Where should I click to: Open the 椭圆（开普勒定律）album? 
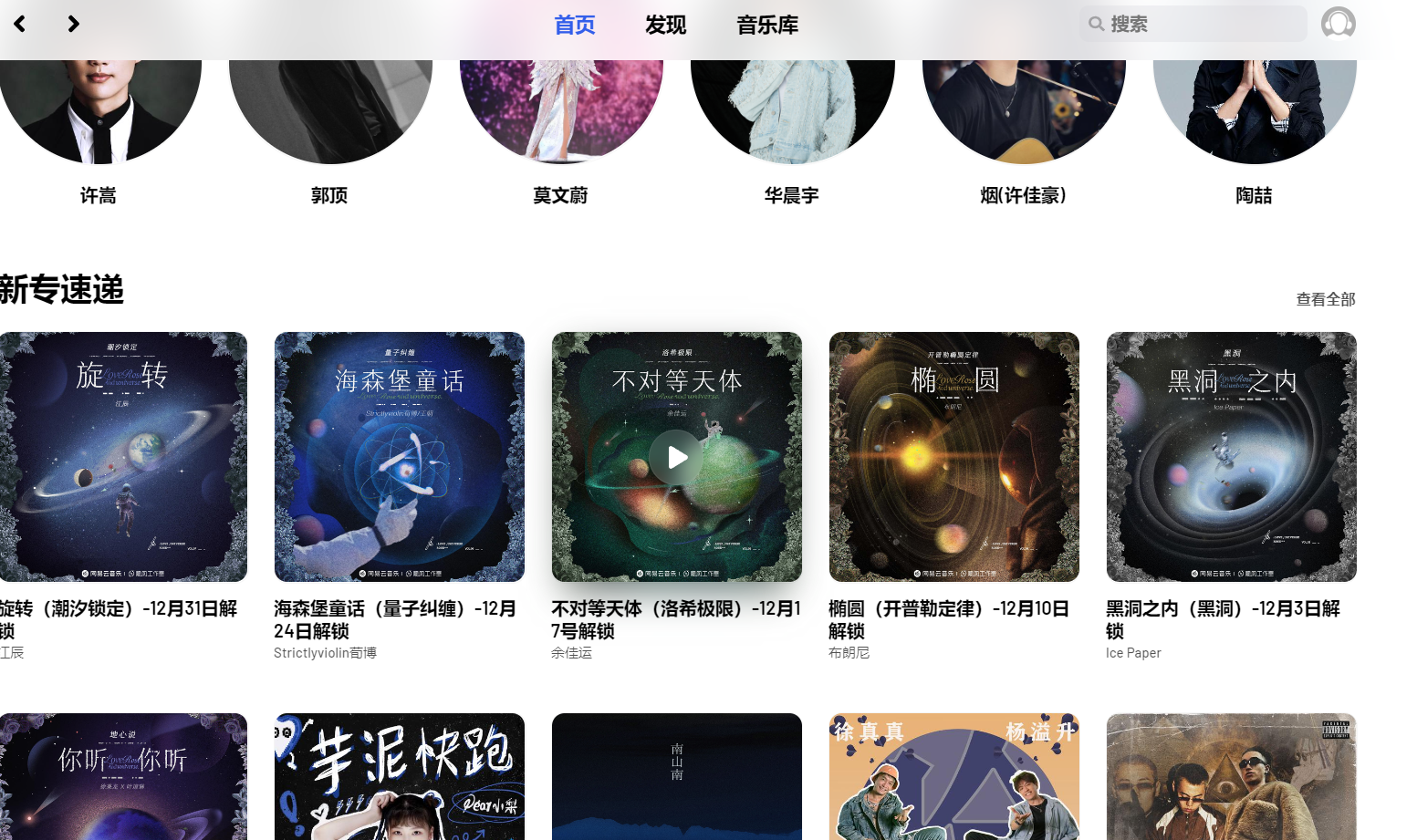pyautogui.click(x=953, y=457)
